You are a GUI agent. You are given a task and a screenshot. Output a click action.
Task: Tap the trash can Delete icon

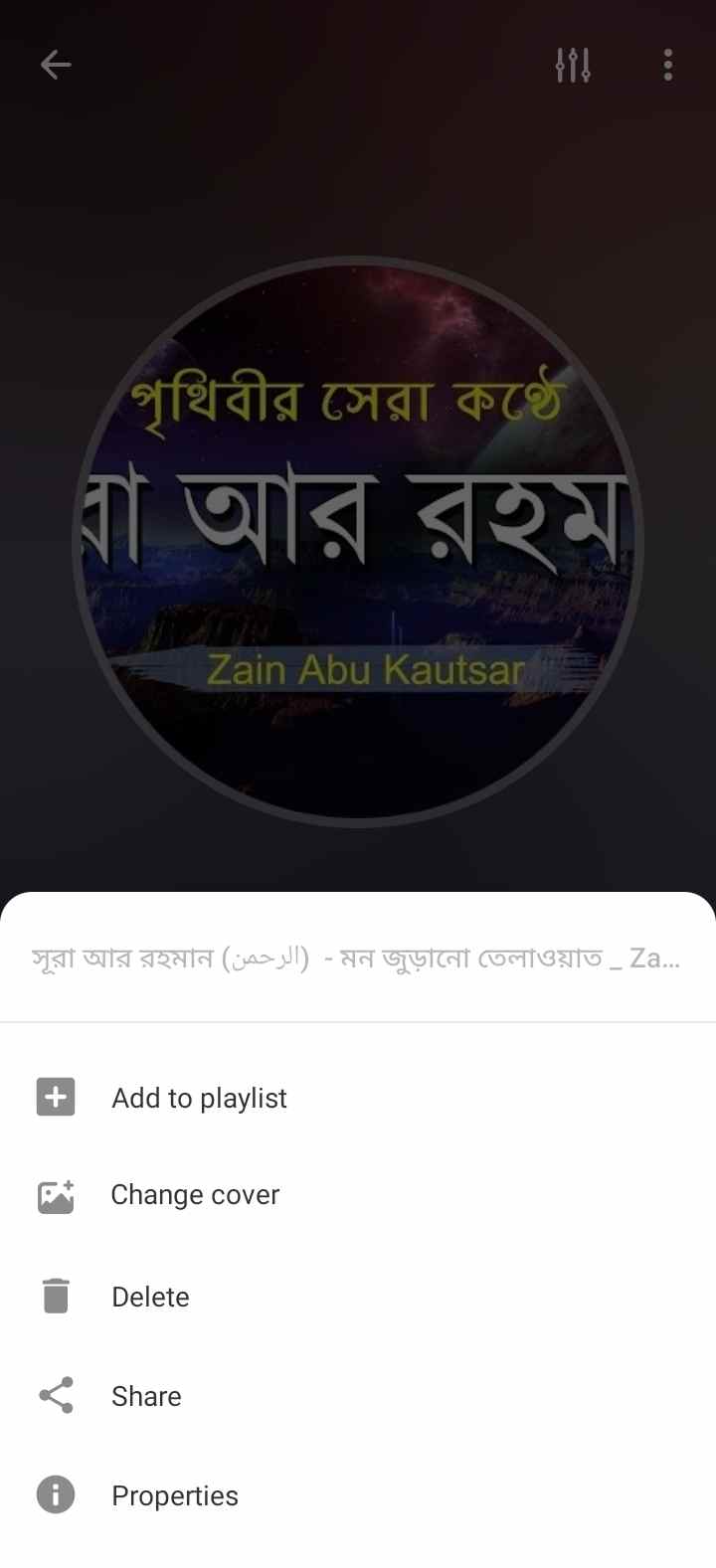coord(55,1296)
